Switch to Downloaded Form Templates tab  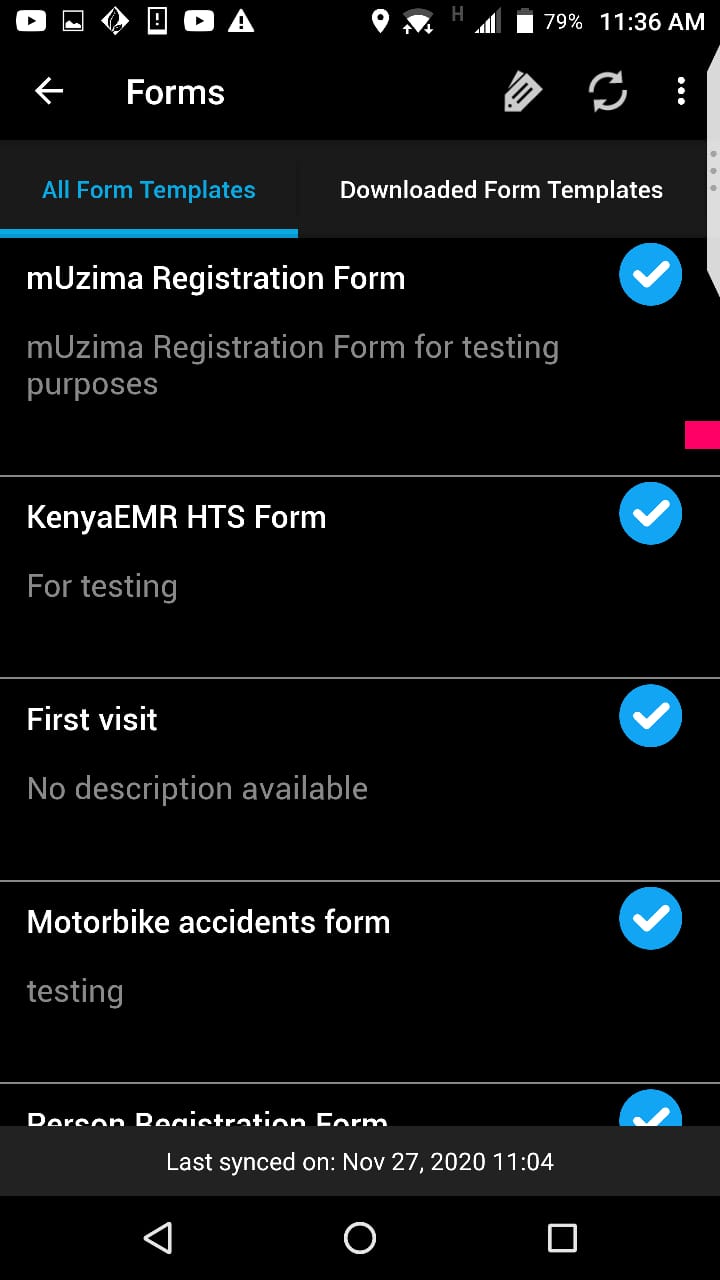click(501, 190)
